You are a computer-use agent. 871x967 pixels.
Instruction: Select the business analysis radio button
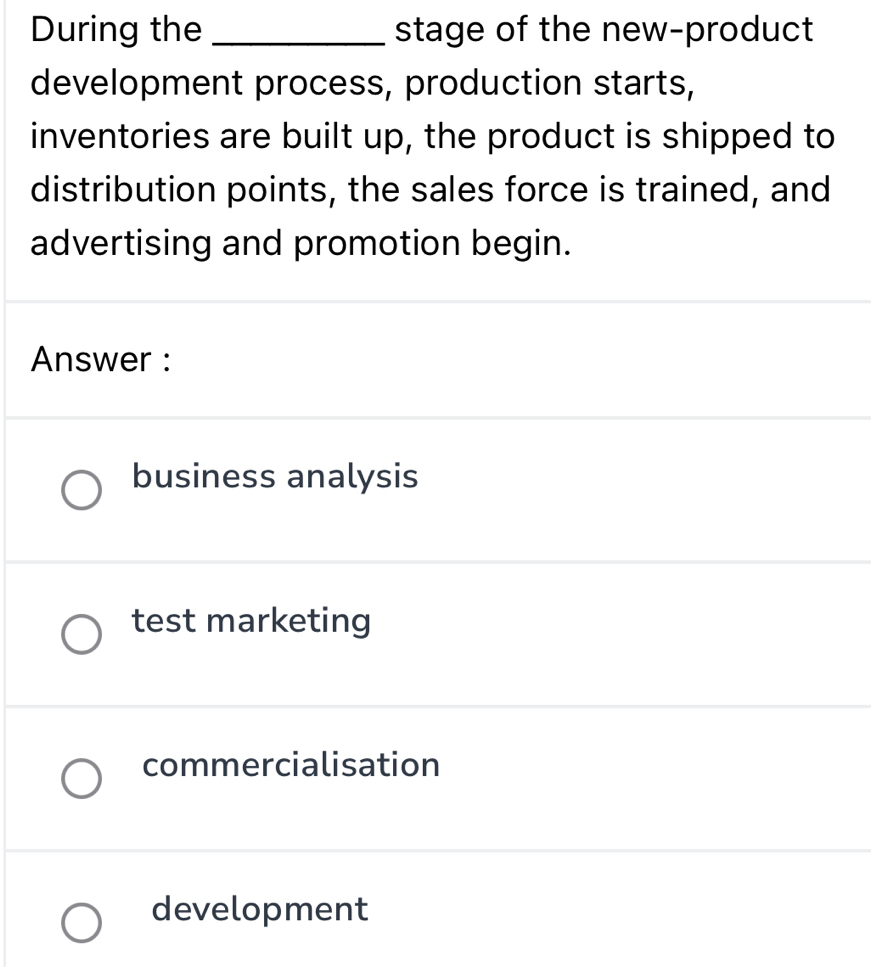(84, 490)
